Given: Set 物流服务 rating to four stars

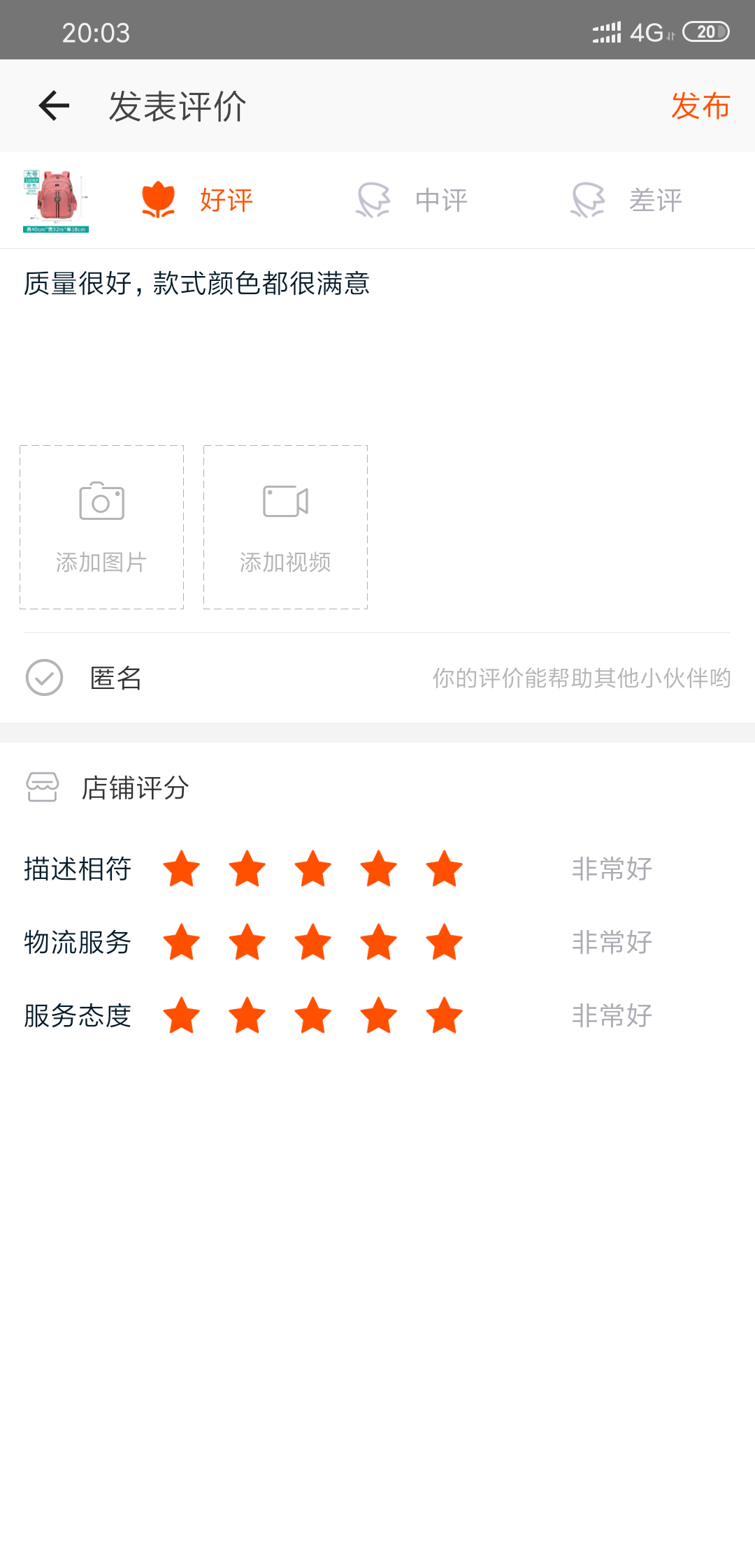Looking at the screenshot, I should coord(379,943).
